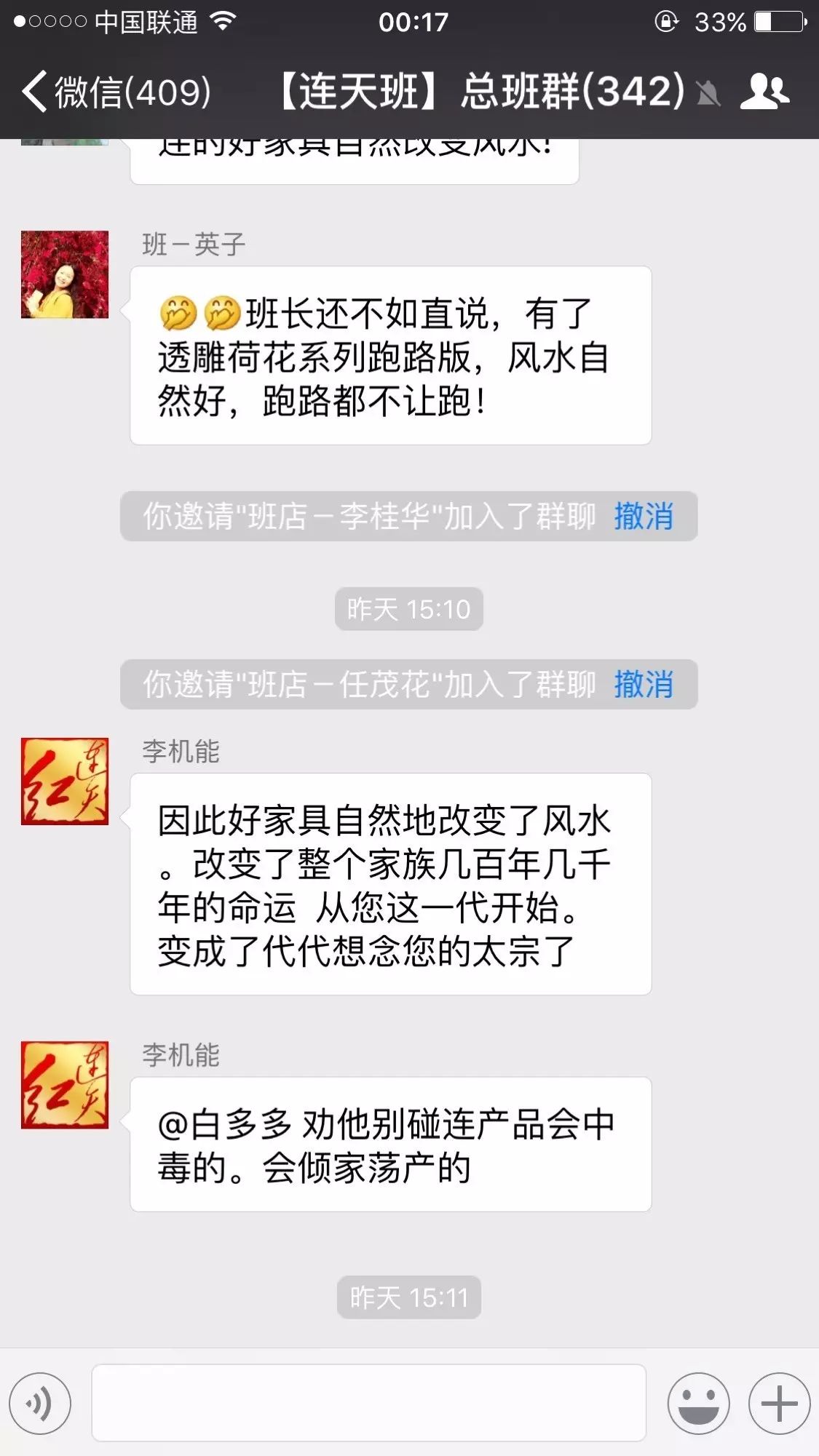This screenshot has width=819, height=1456.
Task: Focus the message text field
Action: pos(368,1402)
